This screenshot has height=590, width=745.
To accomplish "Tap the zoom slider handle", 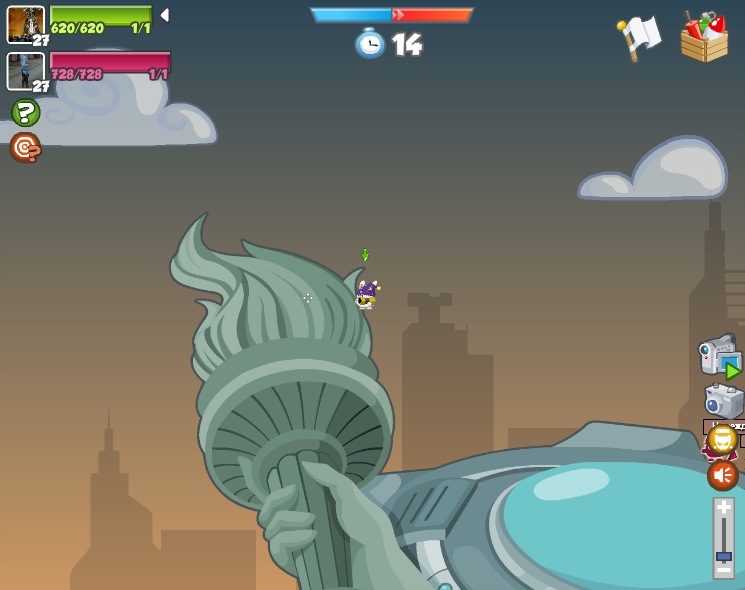I will [x=723, y=556].
